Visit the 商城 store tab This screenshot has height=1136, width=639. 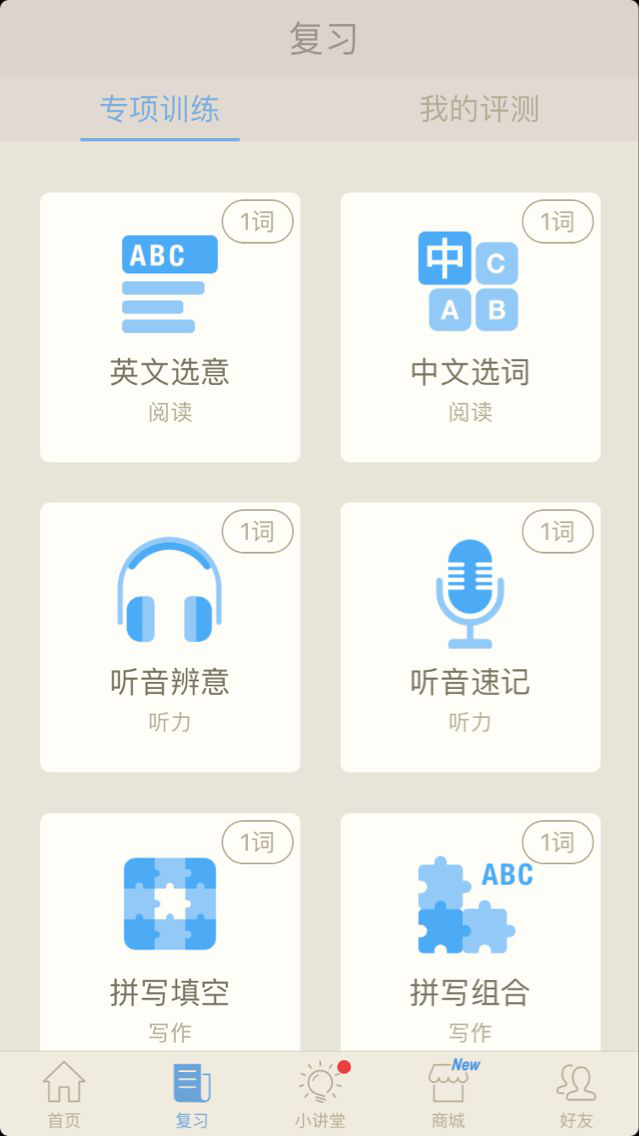coord(448,1094)
